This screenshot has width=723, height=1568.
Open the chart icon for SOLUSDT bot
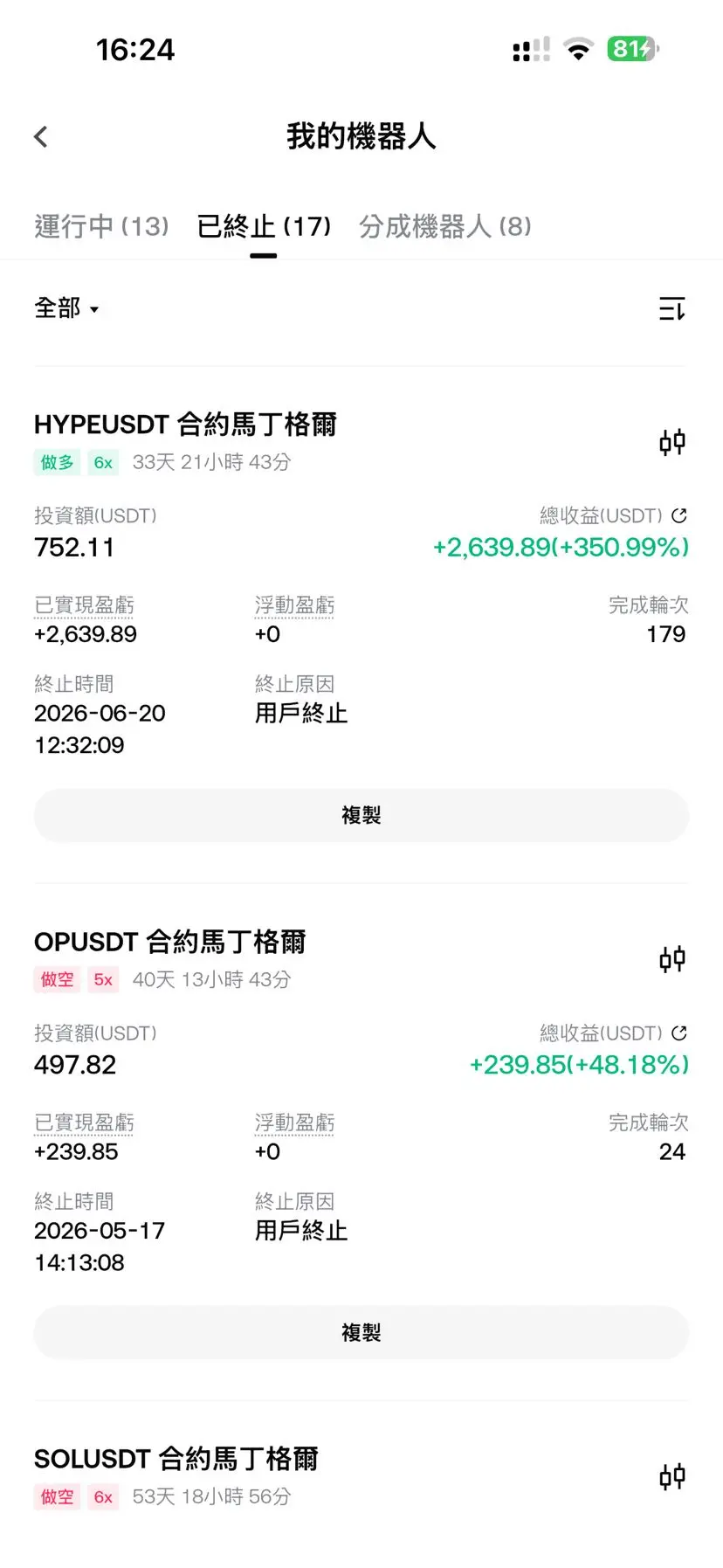(672, 1476)
